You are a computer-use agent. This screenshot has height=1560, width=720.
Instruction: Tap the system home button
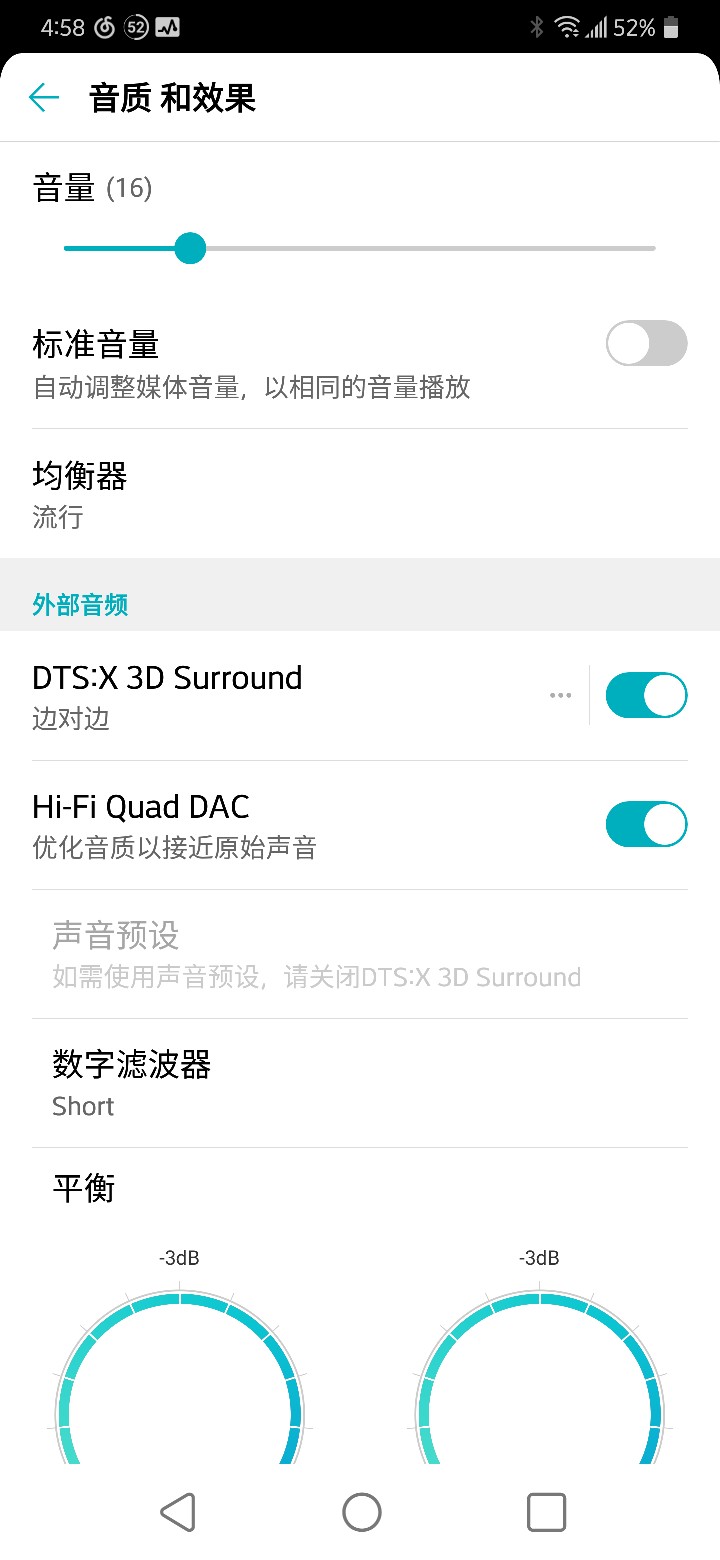[361, 1512]
